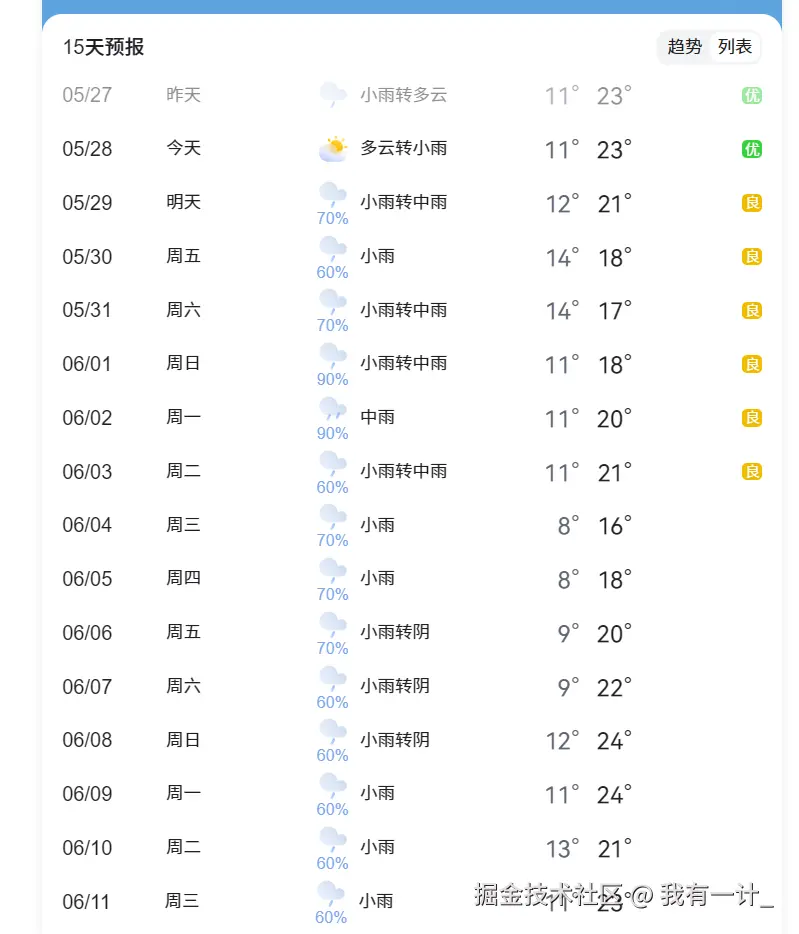This screenshot has height=934, width=799.
Task: Select the 列表 list view
Action: [x=735, y=47]
